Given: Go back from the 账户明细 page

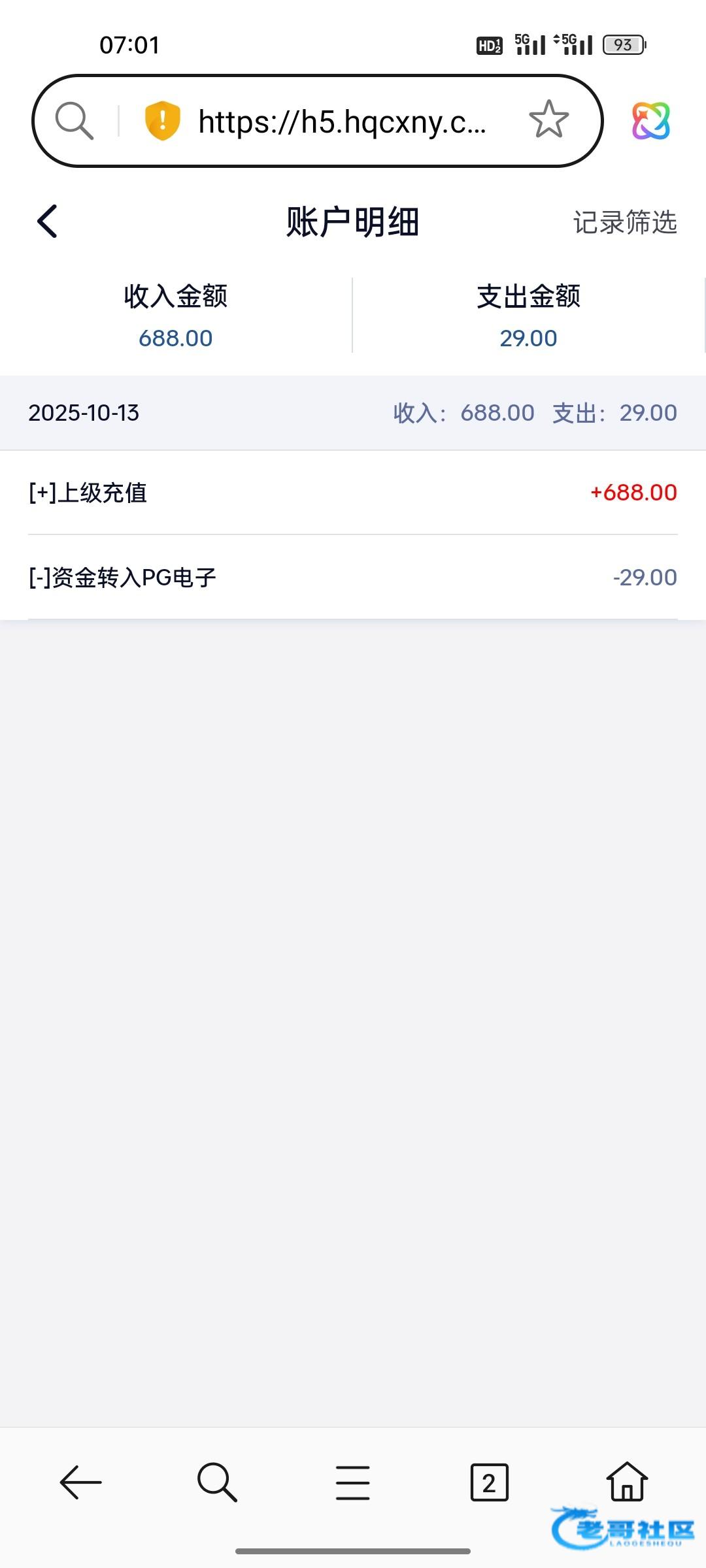Looking at the screenshot, I should [x=48, y=221].
